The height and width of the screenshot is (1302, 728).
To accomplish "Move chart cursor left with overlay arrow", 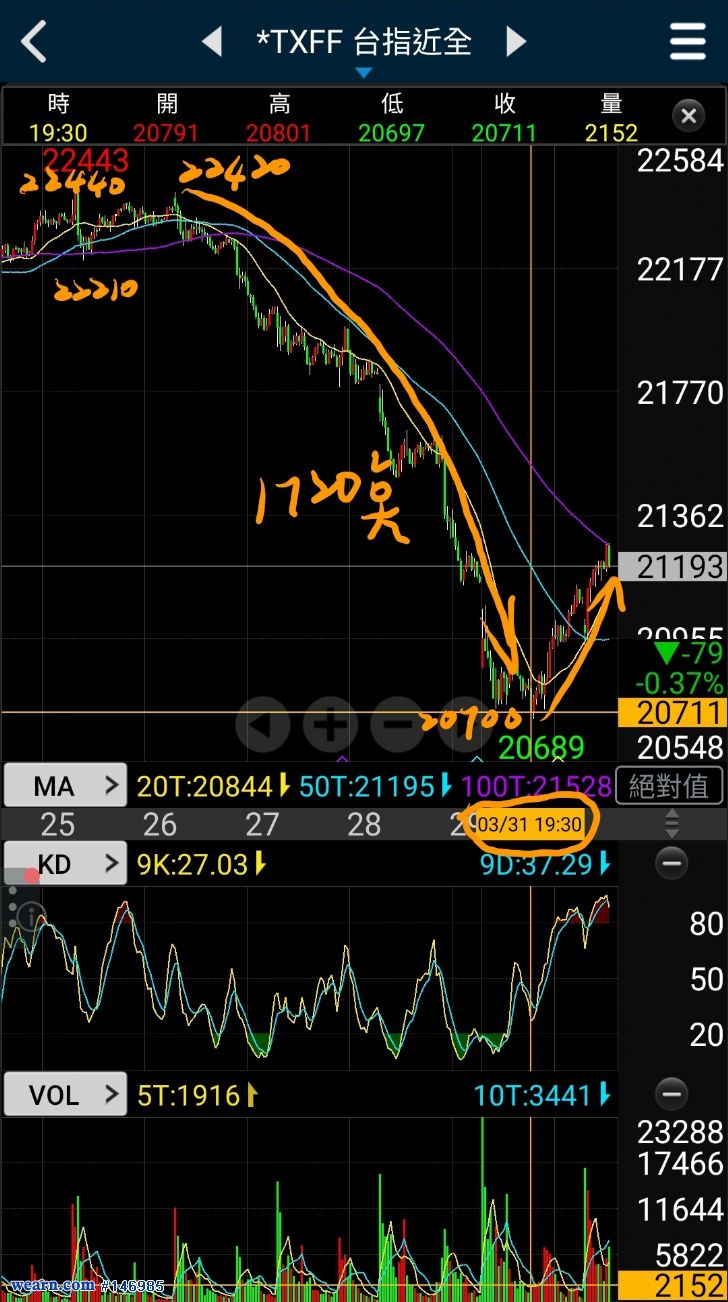I will coord(264,724).
